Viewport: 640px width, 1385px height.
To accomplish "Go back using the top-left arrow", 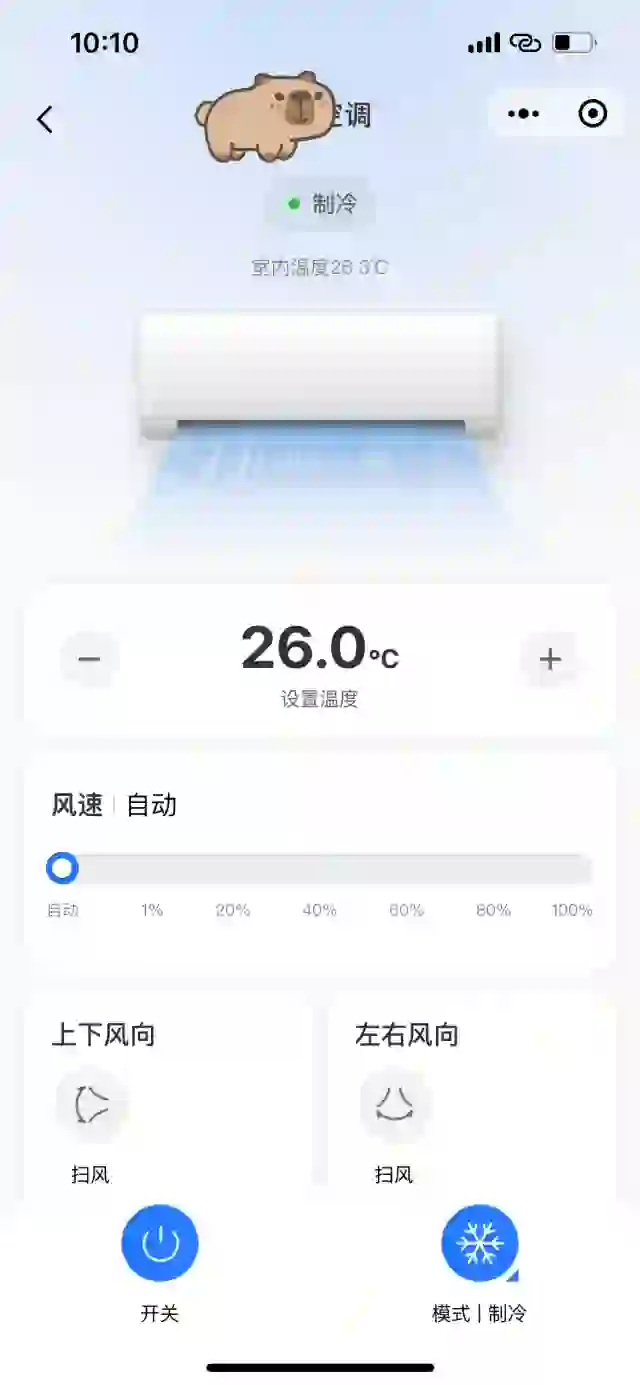I will pos(45,120).
